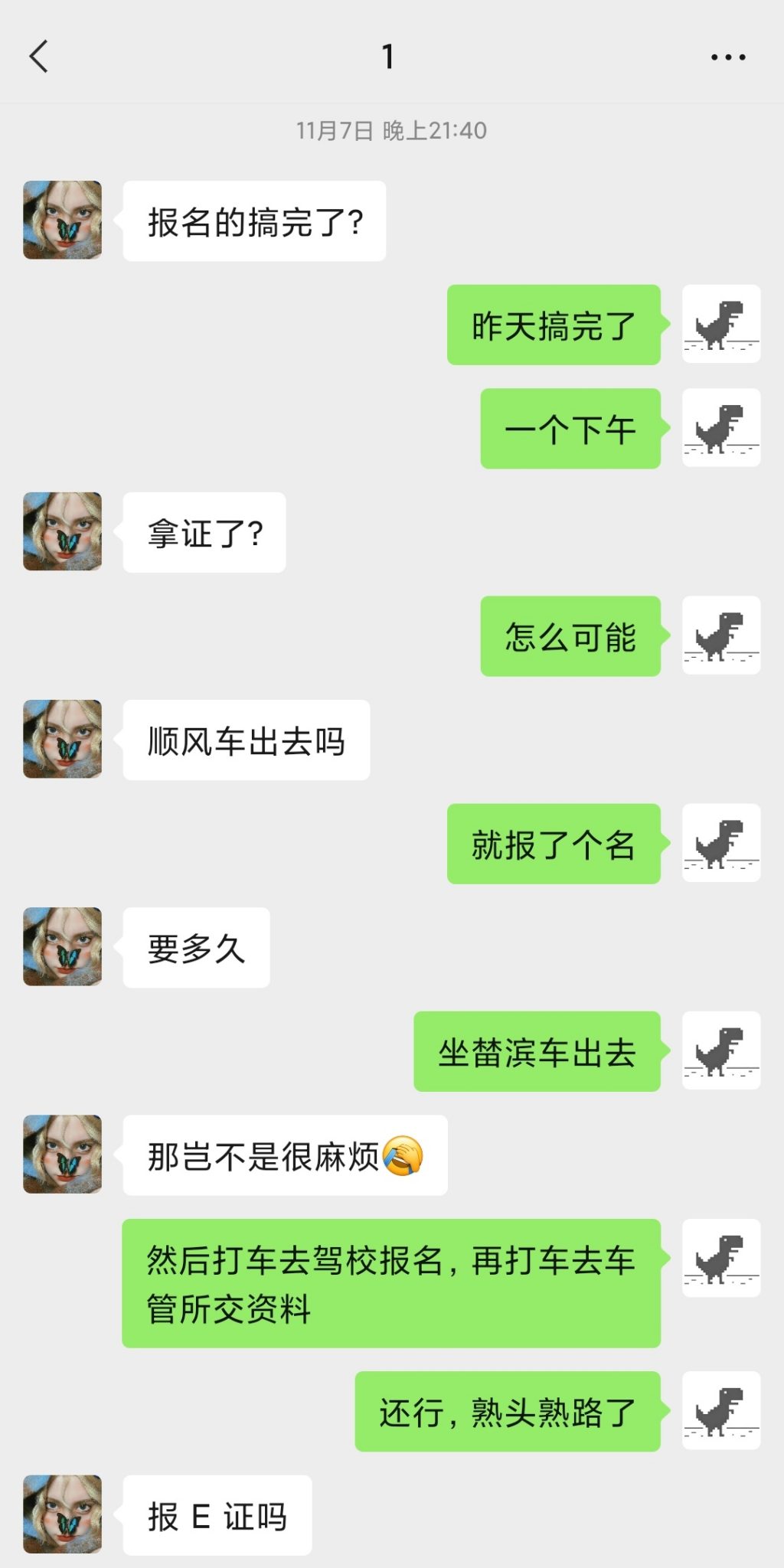Select the avatar next to "要多久"
This screenshot has width=784, height=1568.
[x=63, y=946]
